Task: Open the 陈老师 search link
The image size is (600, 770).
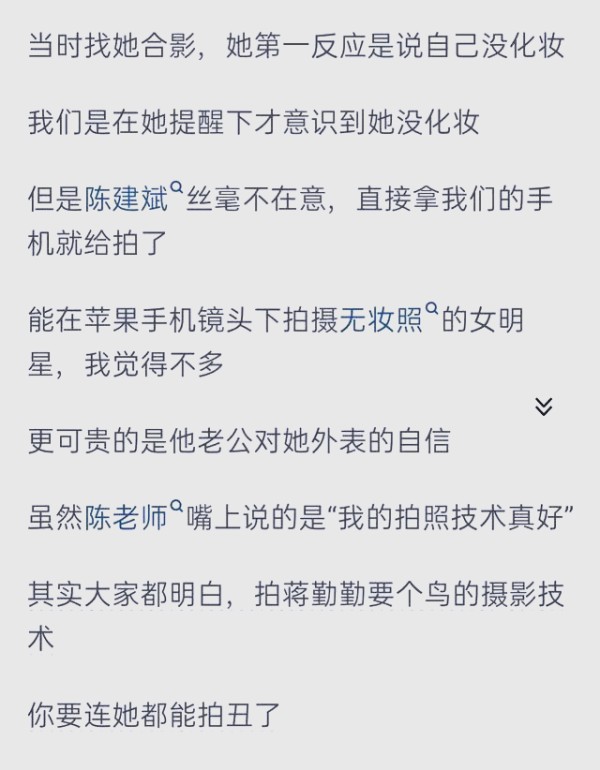Action: (127, 519)
